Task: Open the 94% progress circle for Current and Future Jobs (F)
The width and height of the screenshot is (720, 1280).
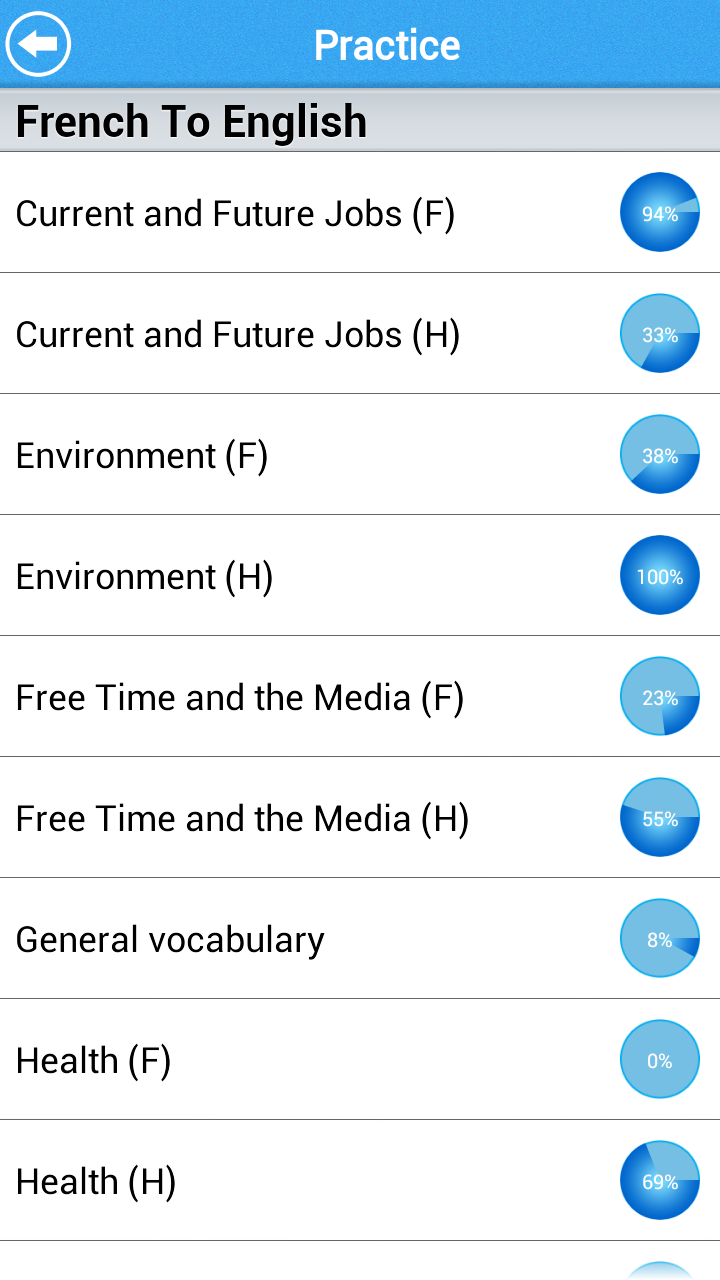Action: 660,212
